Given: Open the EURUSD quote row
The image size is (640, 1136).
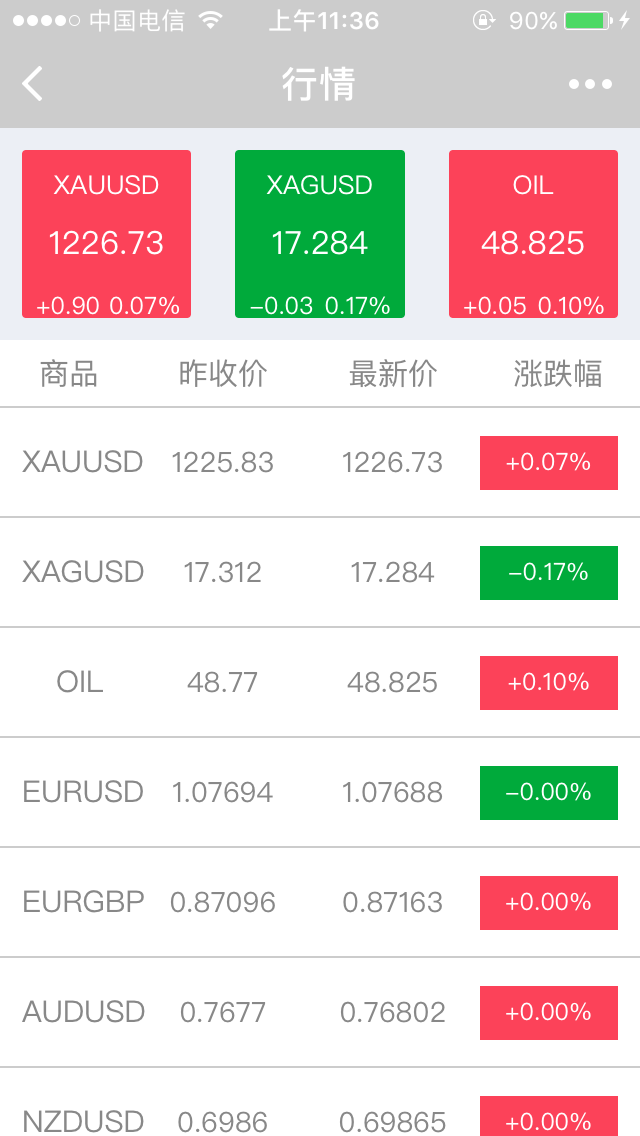Looking at the screenshot, I should point(320,793).
